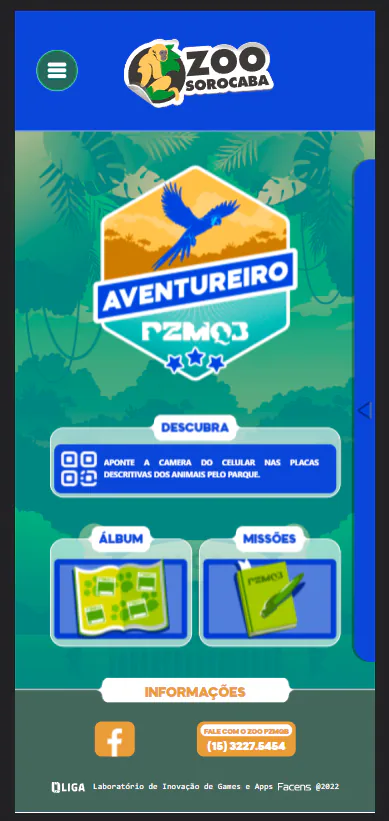Open the hamburger menu button
The height and width of the screenshot is (821, 389).
click(x=57, y=70)
